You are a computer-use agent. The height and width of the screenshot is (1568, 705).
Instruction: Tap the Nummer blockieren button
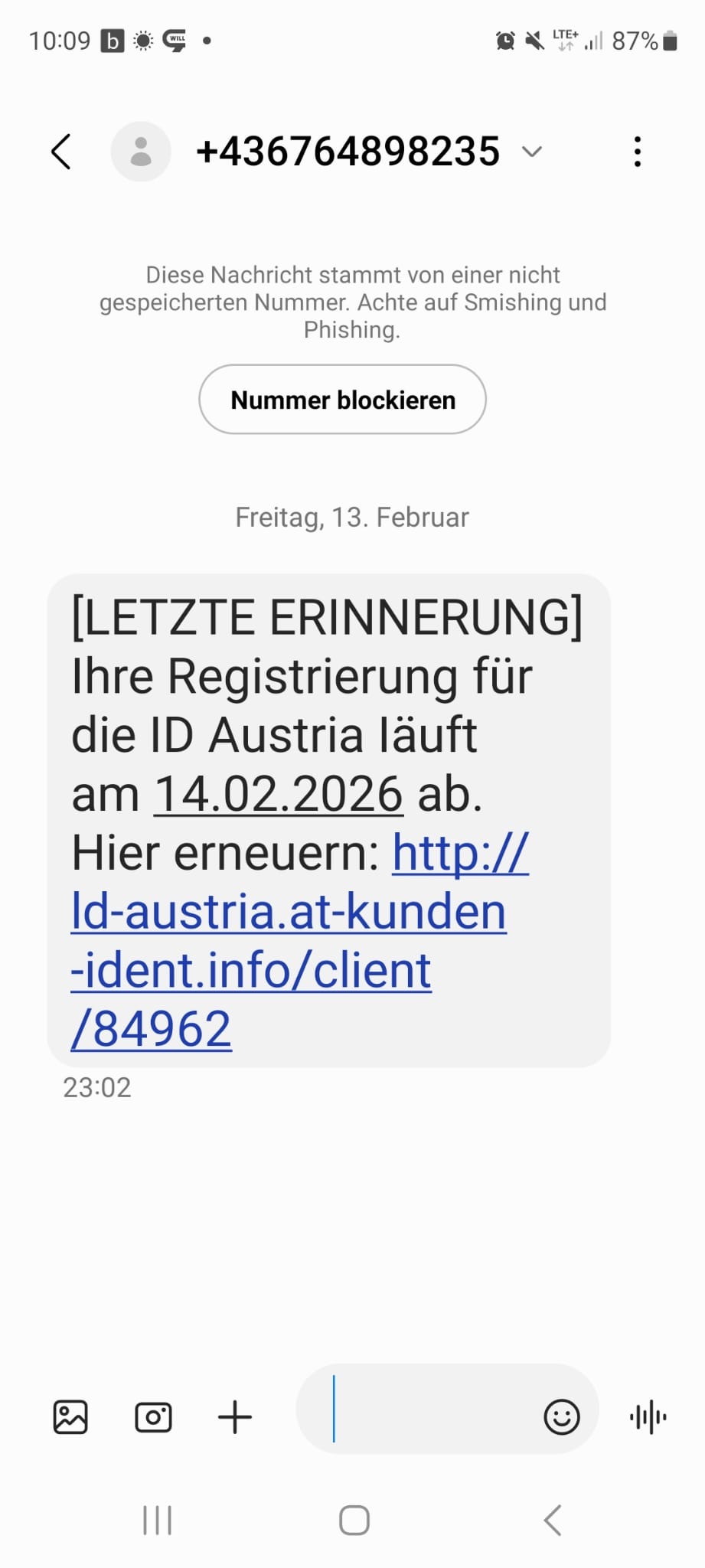click(x=342, y=400)
